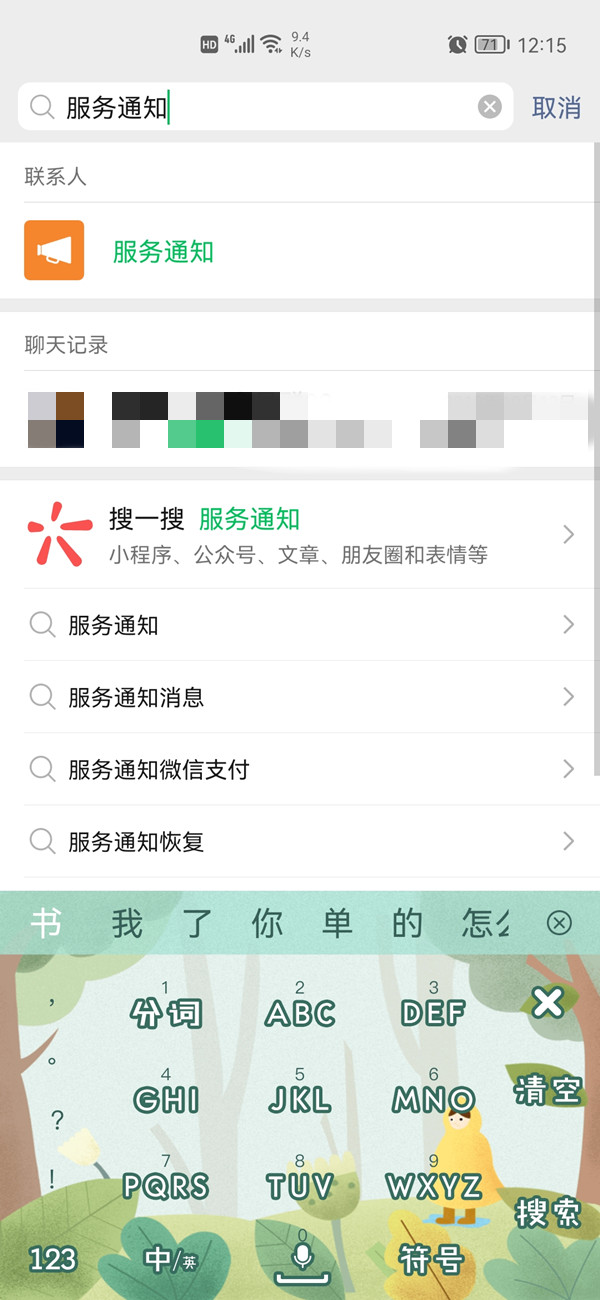Select the suggestion 服务通知消息

(300, 697)
